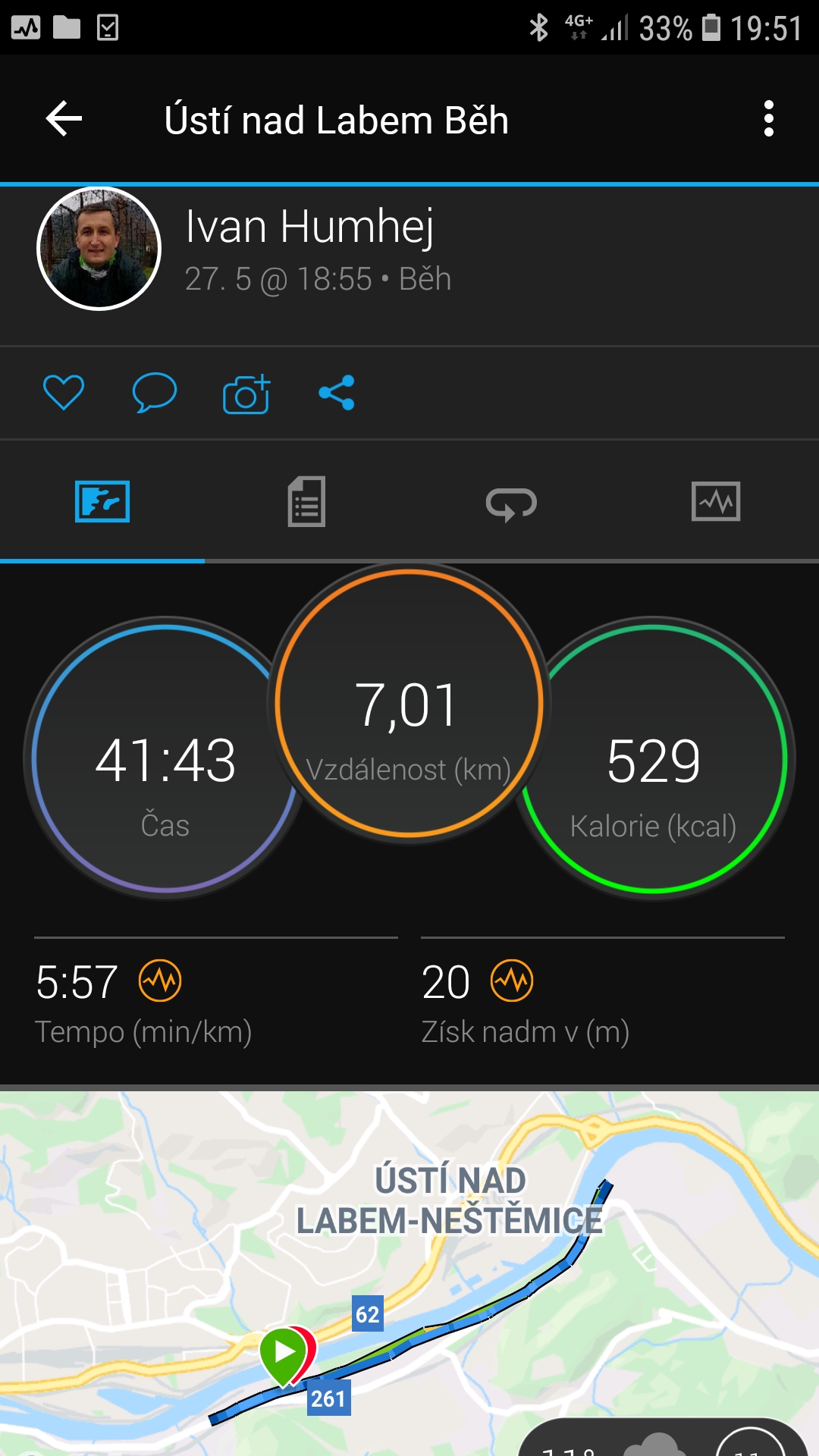Share this run activity
The height and width of the screenshot is (1456, 819).
coord(337,393)
